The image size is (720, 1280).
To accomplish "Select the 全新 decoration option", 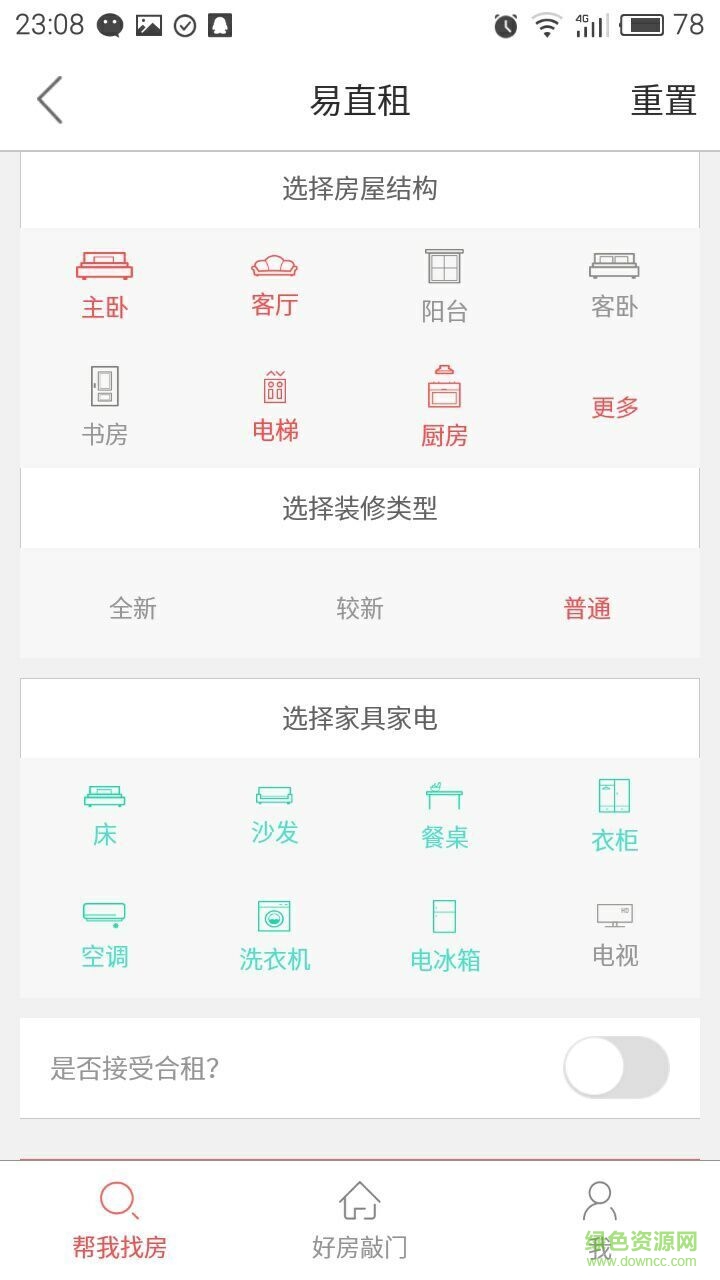I will [x=133, y=608].
